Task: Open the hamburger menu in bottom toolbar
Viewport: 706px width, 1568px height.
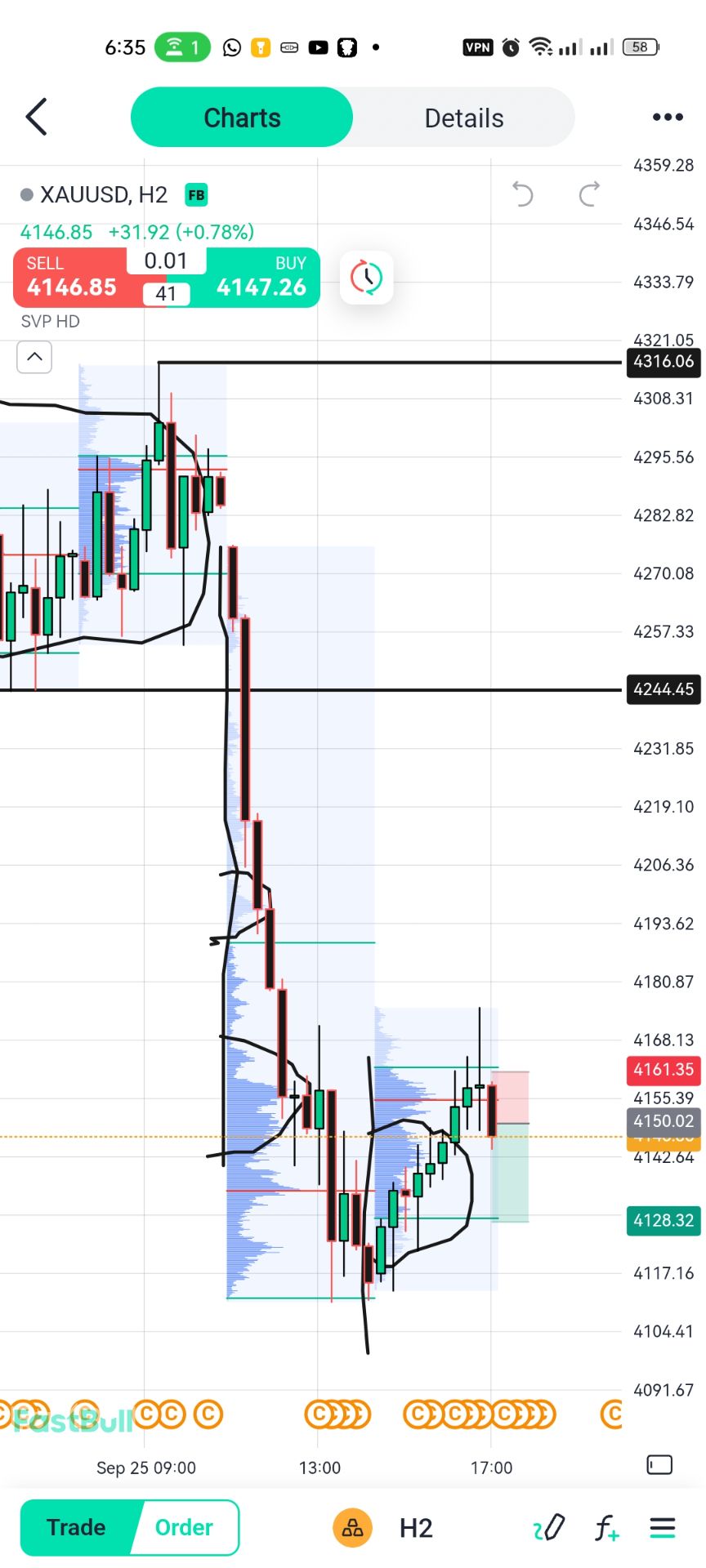Action: (x=663, y=1527)
